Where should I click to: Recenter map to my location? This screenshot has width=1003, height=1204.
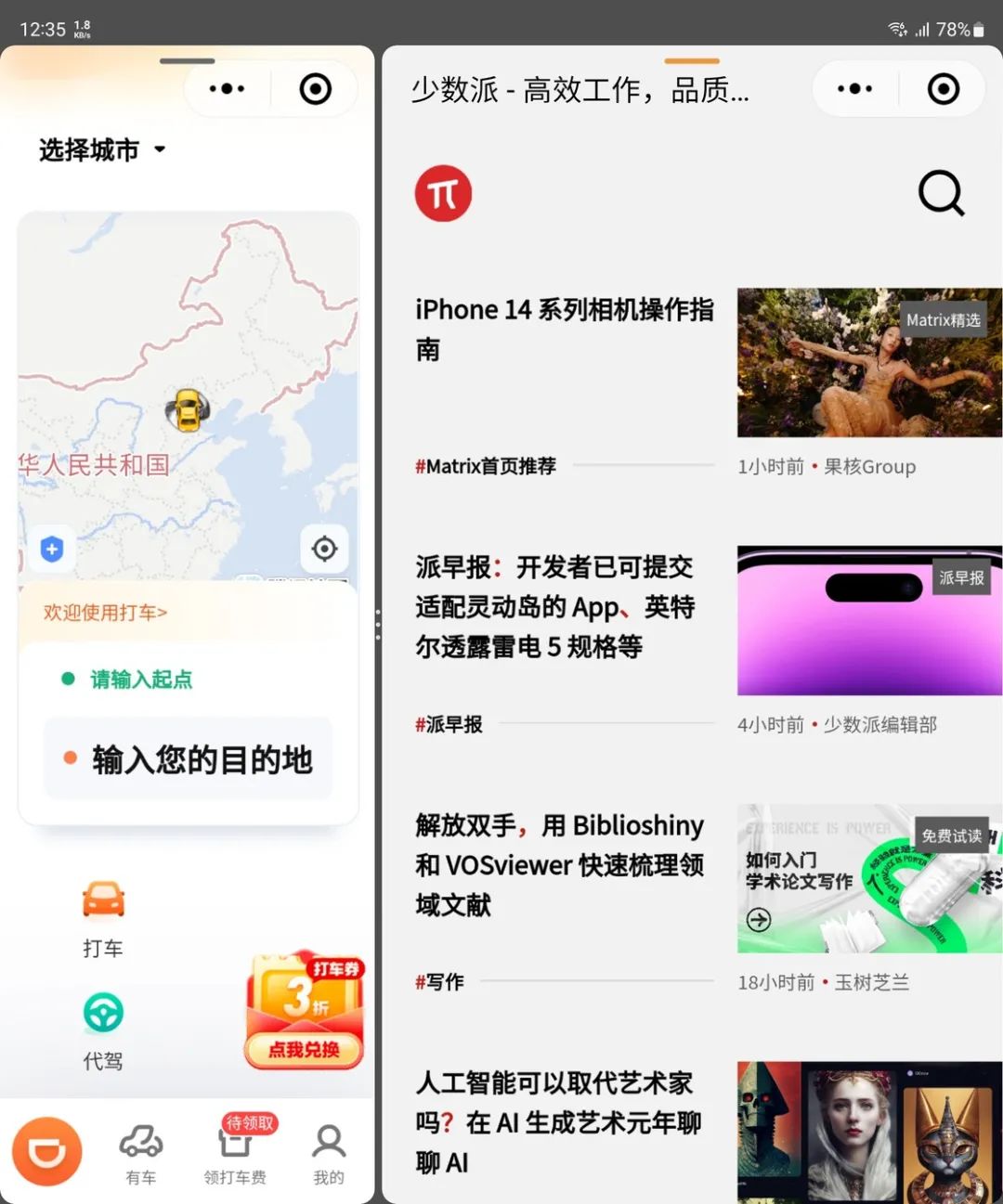[324, 549]
